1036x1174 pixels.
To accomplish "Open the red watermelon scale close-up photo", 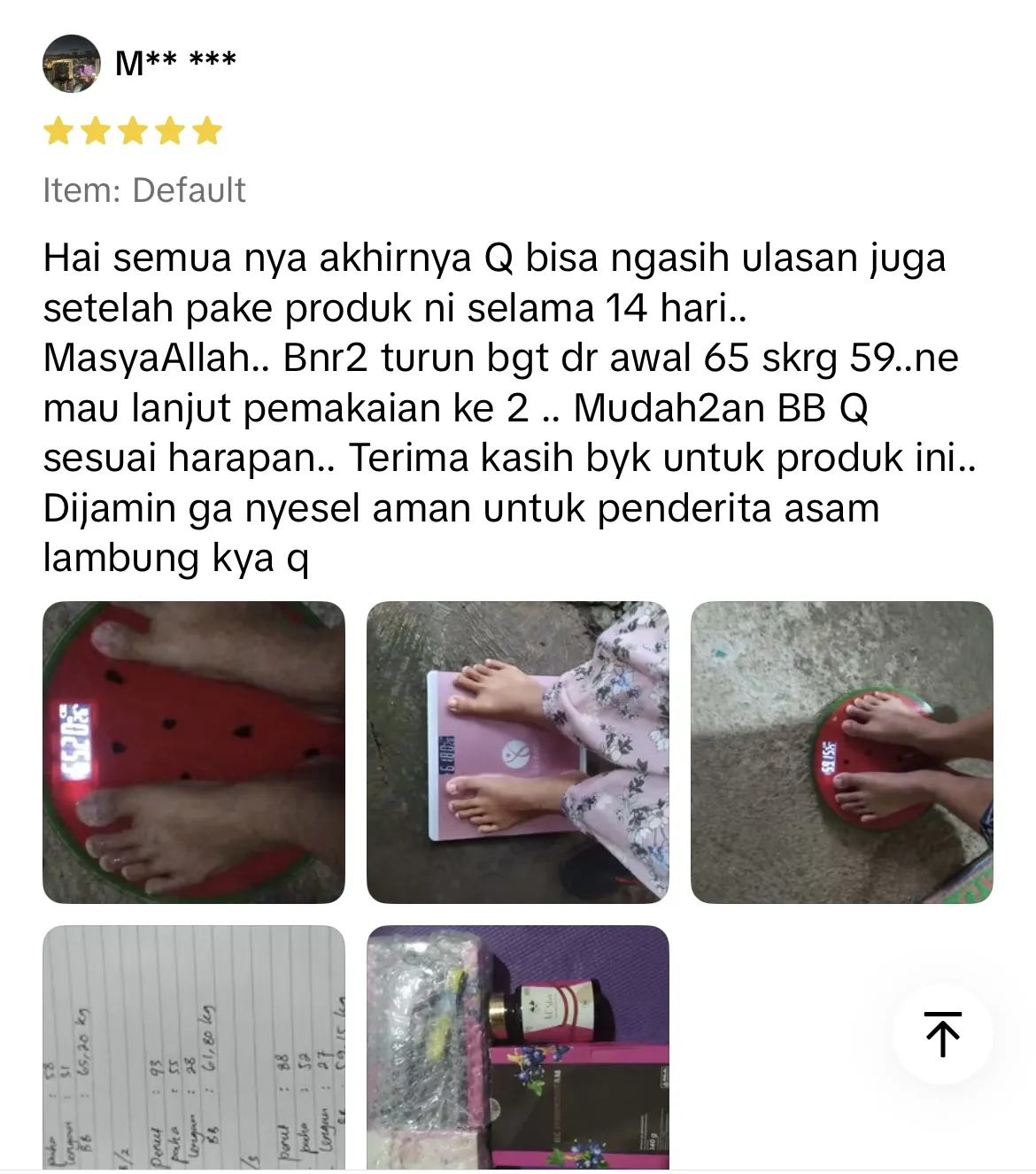I will [x=193, y=752].
